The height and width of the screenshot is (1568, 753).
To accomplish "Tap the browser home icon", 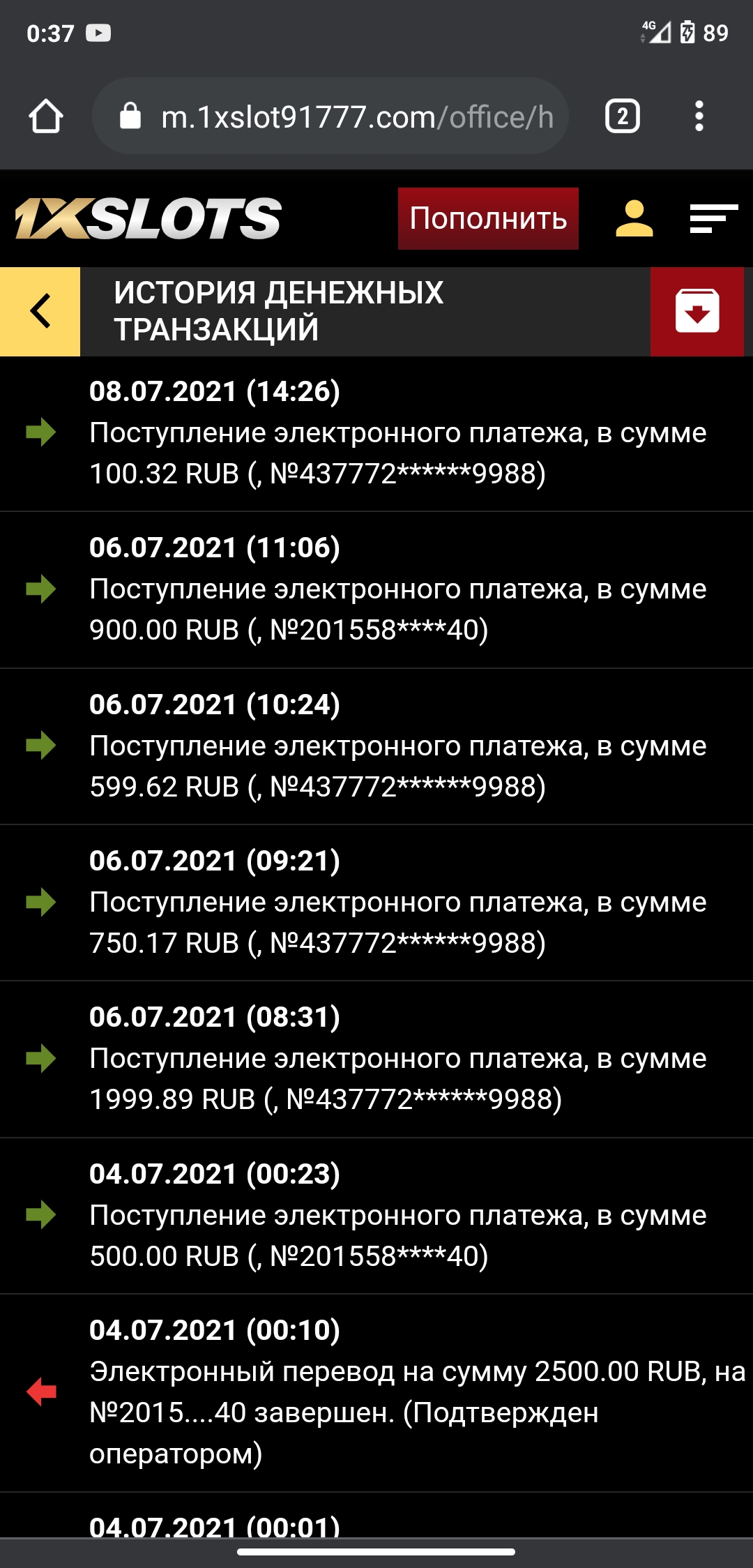I will (46, 116).
